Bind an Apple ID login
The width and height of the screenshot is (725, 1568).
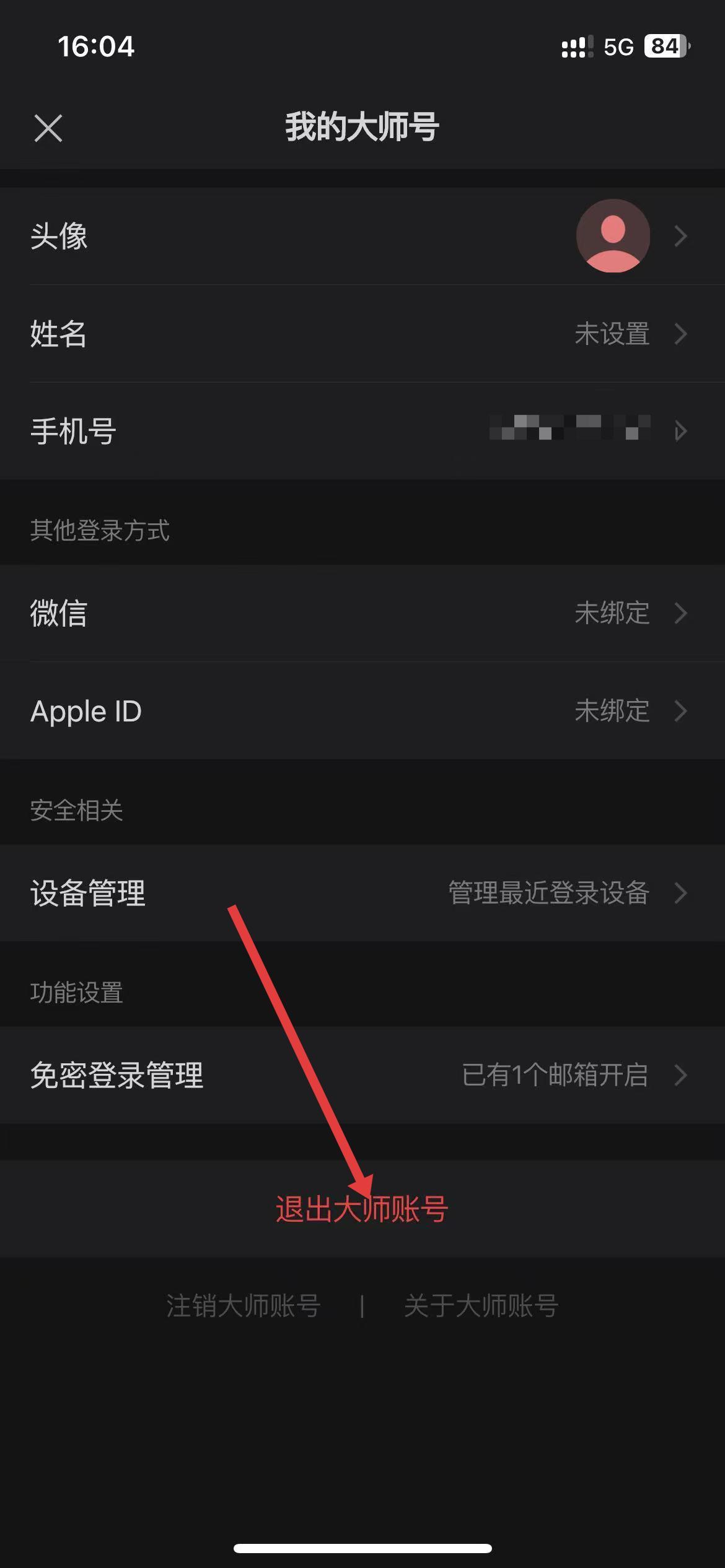pos(362,711)
